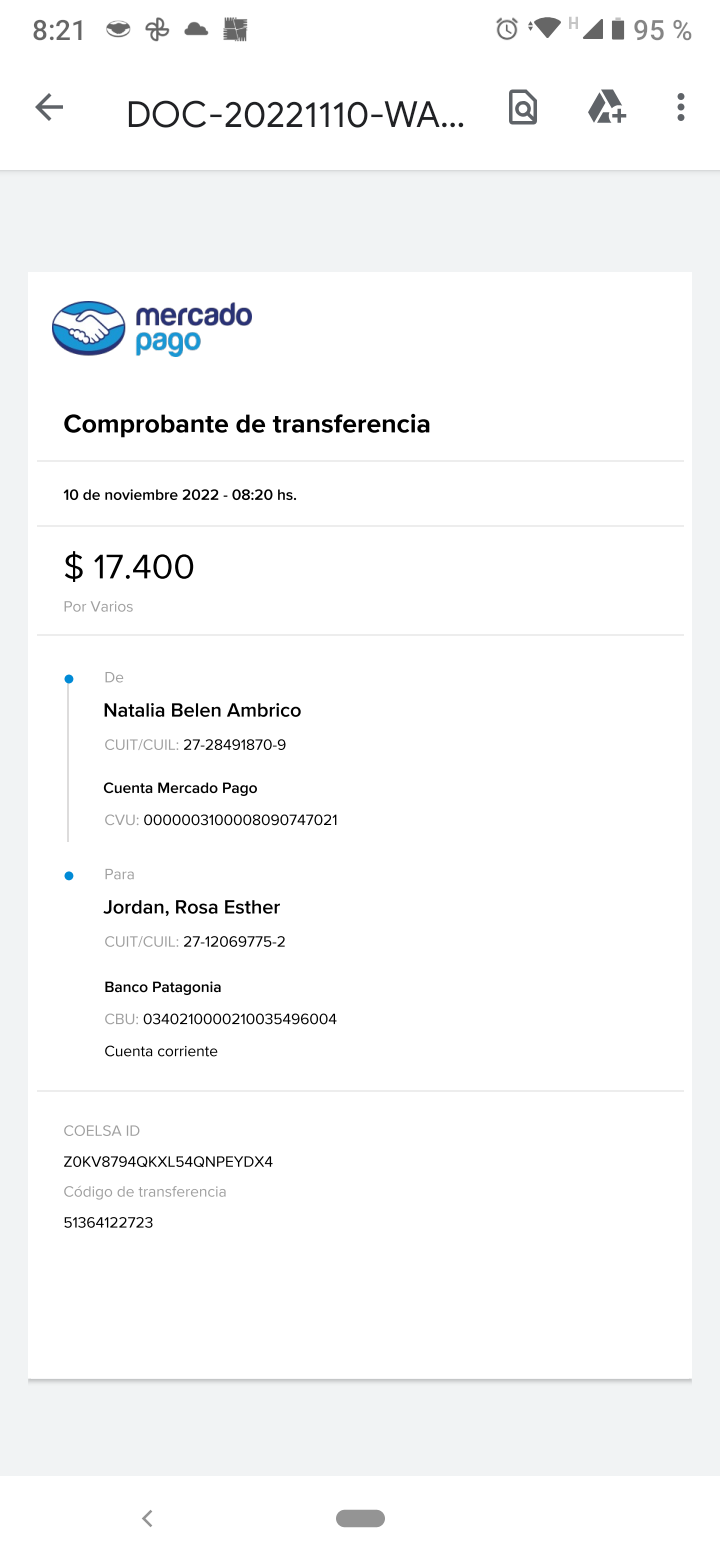Viewport: 720px width, 1560px height.
Task: Tap the system back arrow
Action: 147,1518
